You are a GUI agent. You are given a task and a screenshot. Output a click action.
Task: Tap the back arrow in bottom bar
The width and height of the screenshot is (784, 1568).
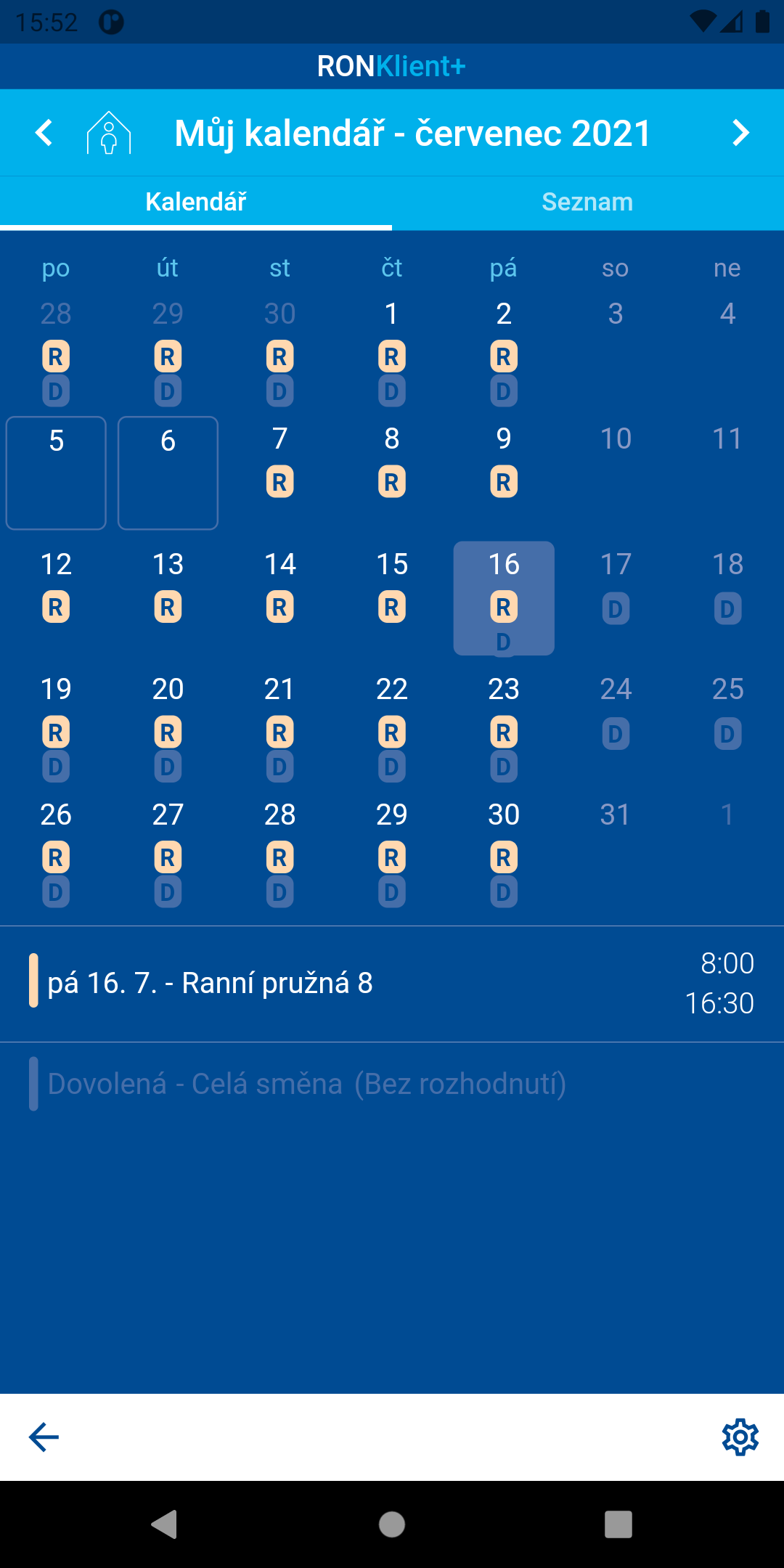coord(44,1437)
